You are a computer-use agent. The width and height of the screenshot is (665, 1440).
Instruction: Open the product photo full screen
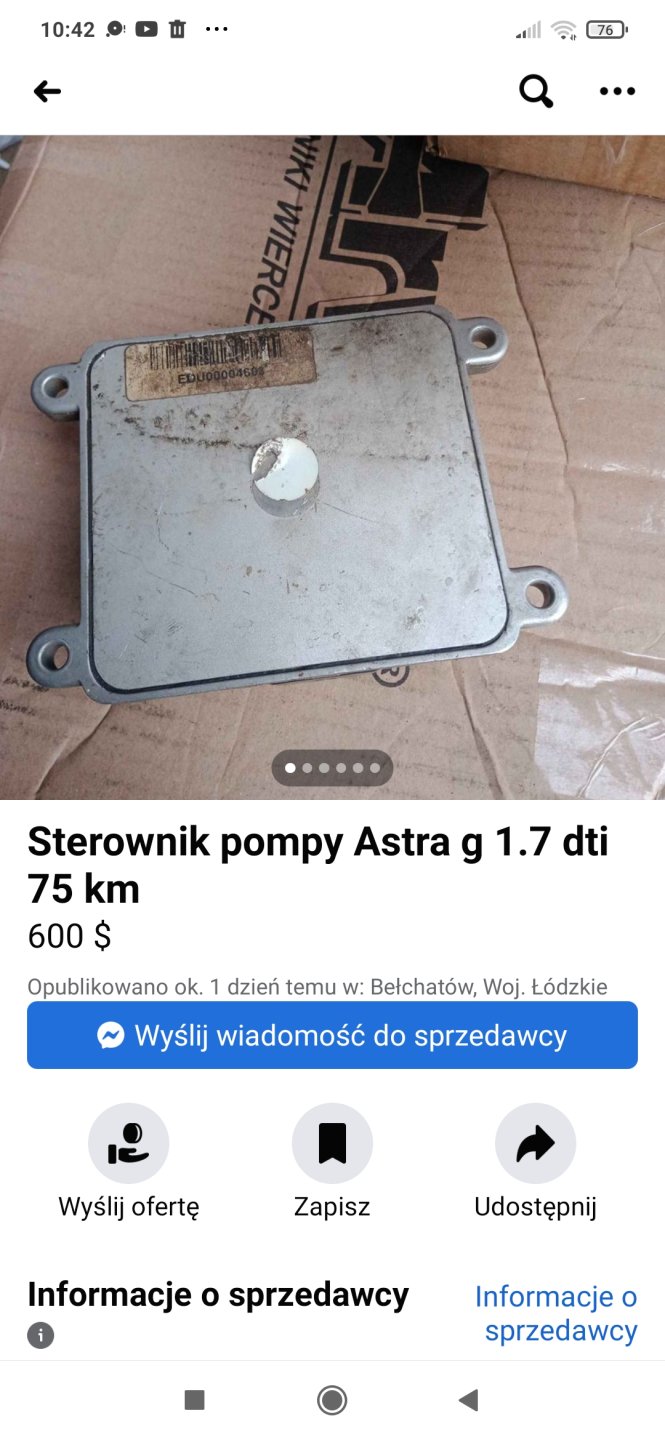pos(332,467)
